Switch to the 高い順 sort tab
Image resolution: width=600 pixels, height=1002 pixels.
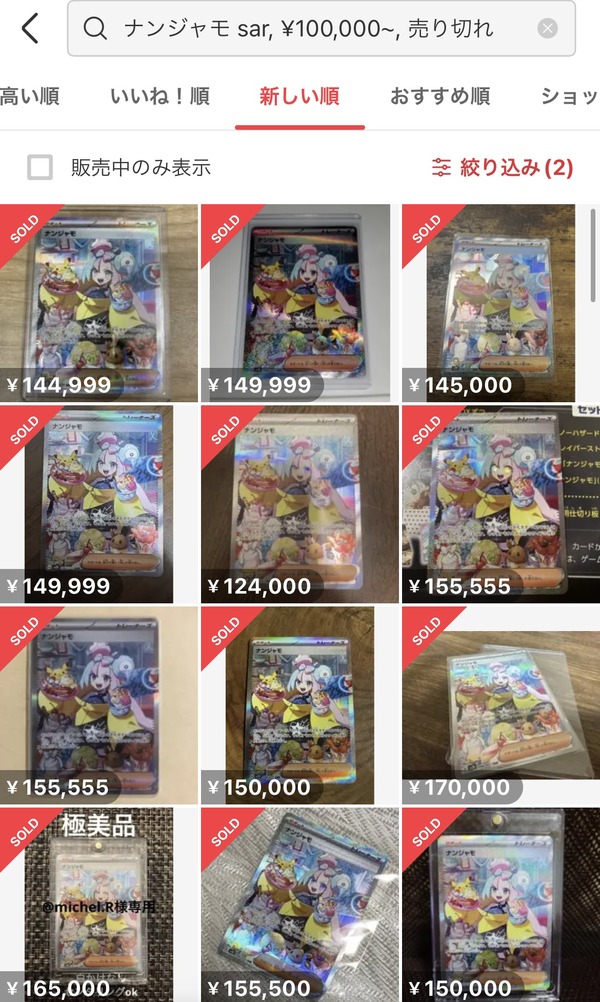coord(29,96)
